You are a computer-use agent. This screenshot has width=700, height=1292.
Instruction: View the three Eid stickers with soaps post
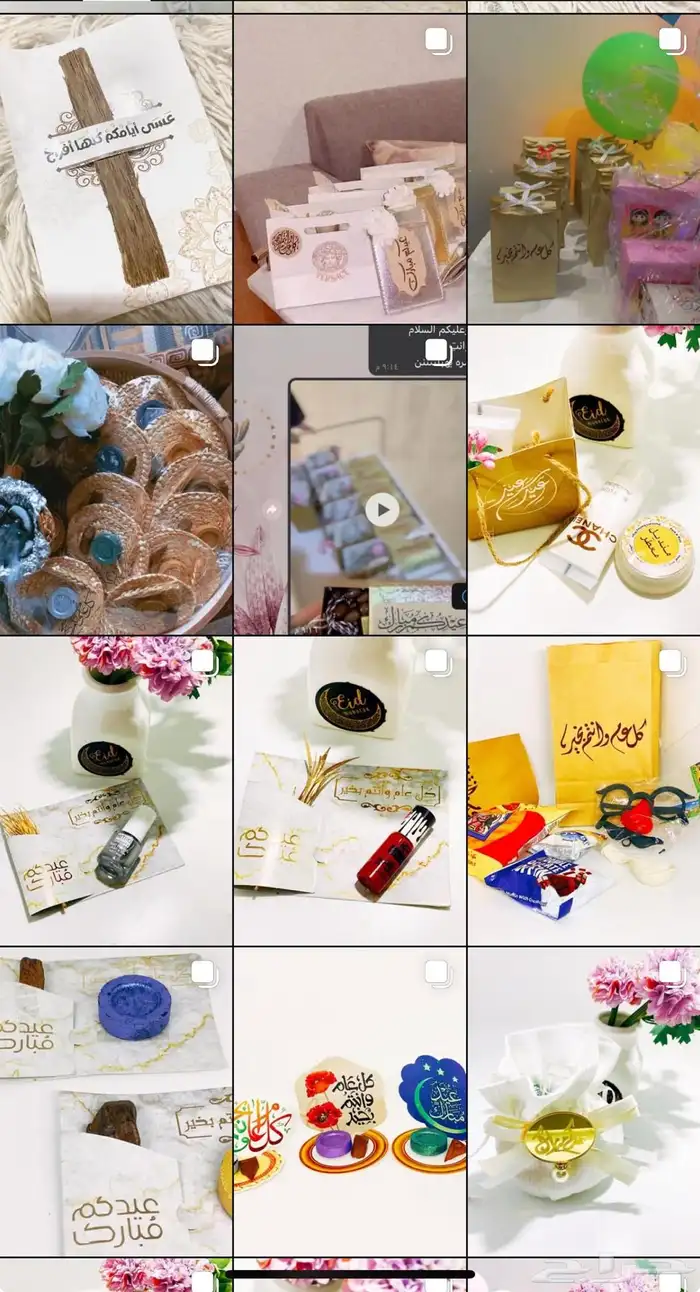pos(349,1102)
